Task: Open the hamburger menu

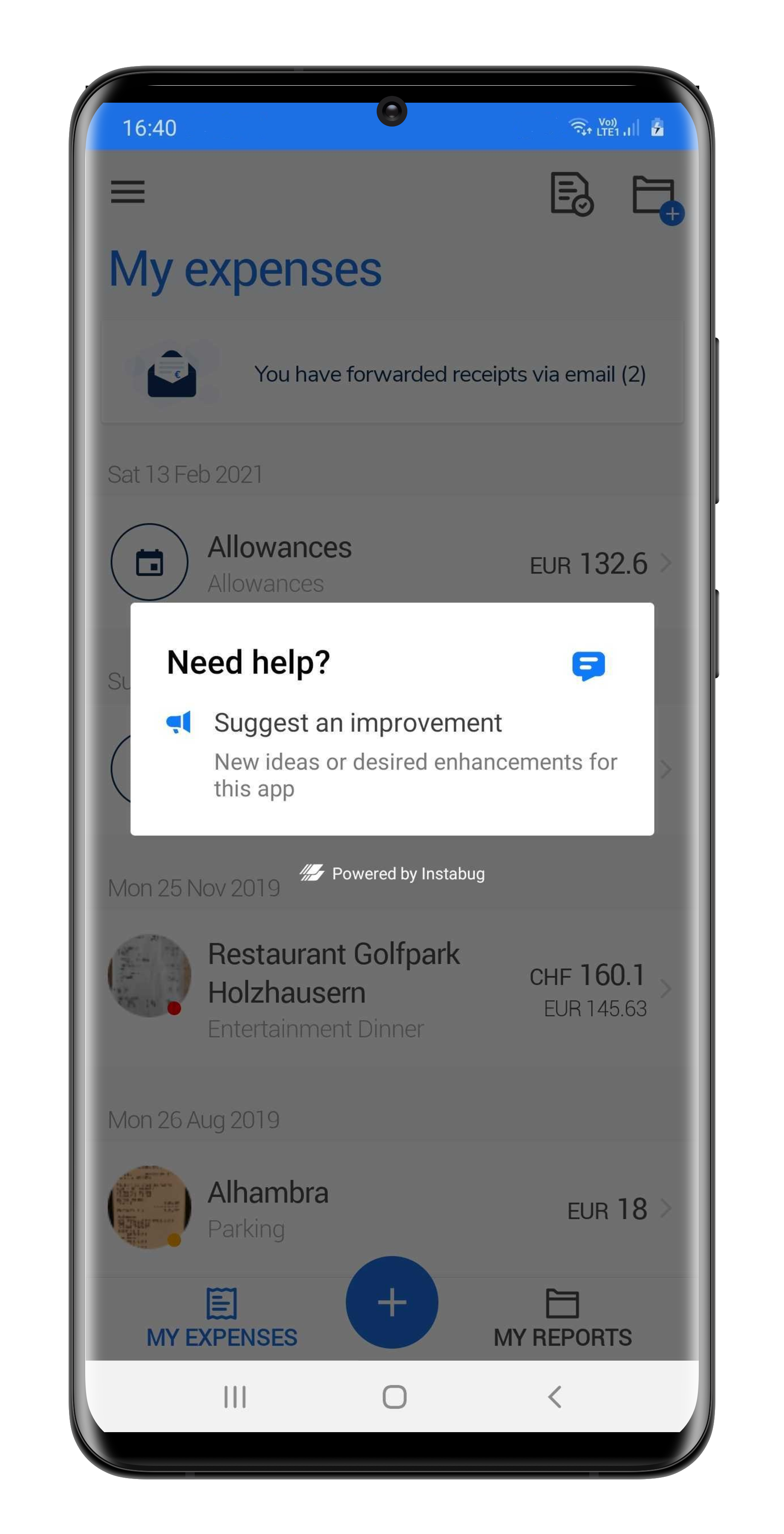Action: point(127,192)
